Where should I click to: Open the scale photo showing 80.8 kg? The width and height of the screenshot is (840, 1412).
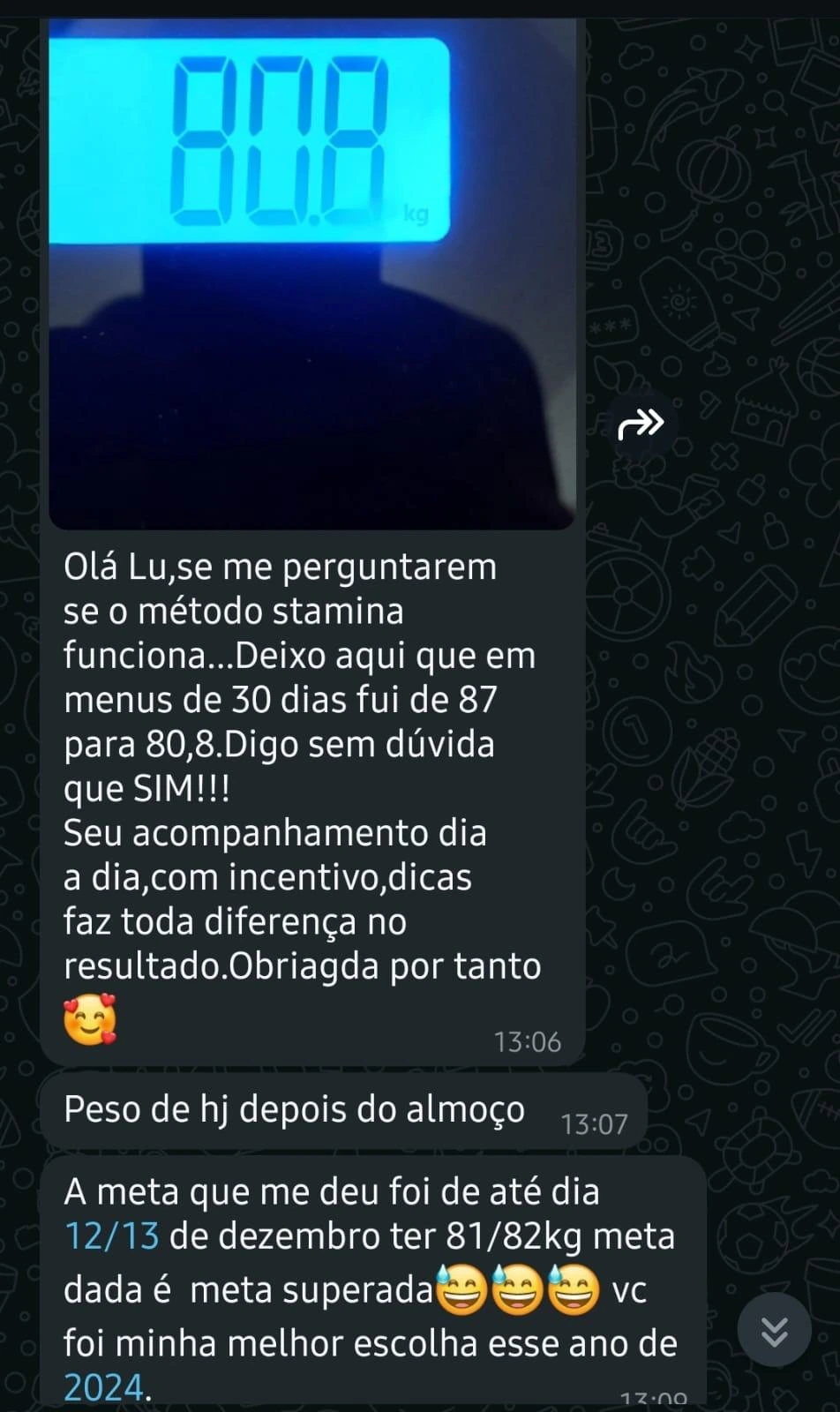click(x=312, y=274)
